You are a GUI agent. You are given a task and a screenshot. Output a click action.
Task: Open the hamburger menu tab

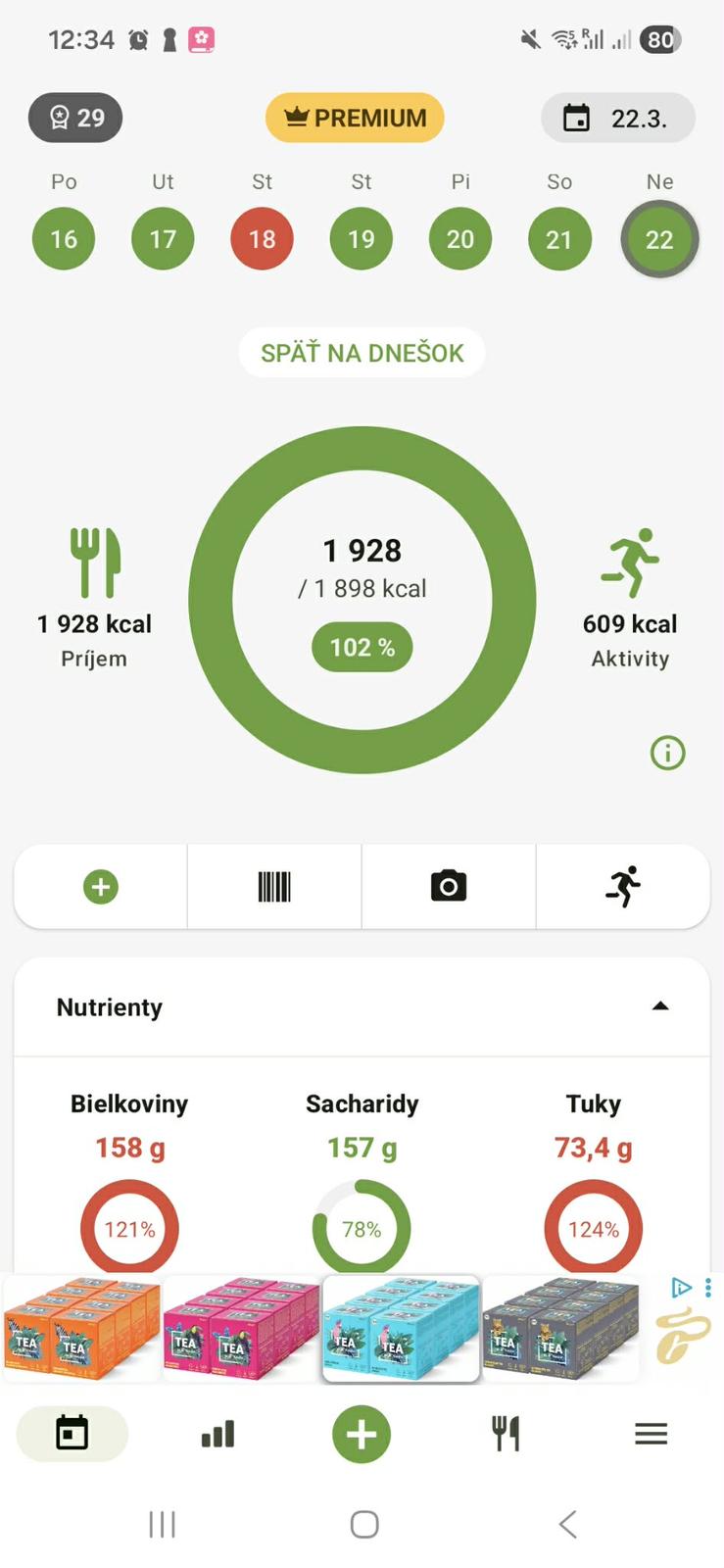coord(651,1434)
